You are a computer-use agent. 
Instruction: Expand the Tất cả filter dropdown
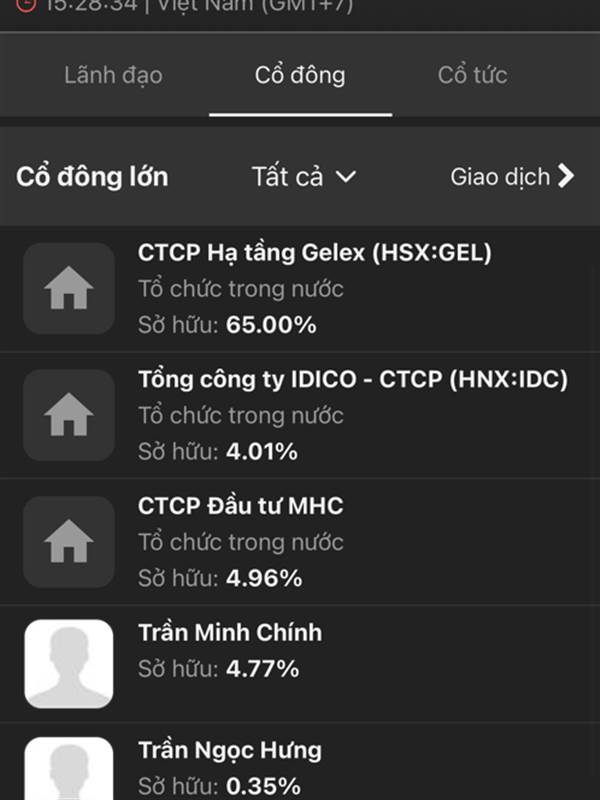(304, 177)
